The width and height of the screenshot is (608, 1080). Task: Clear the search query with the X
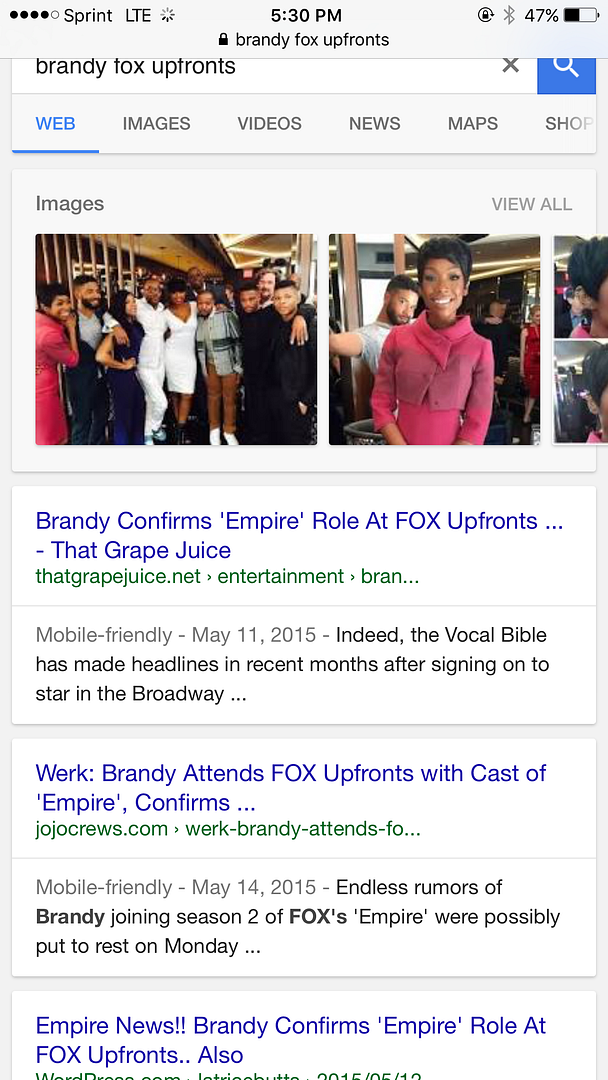(x=510, y=66)
